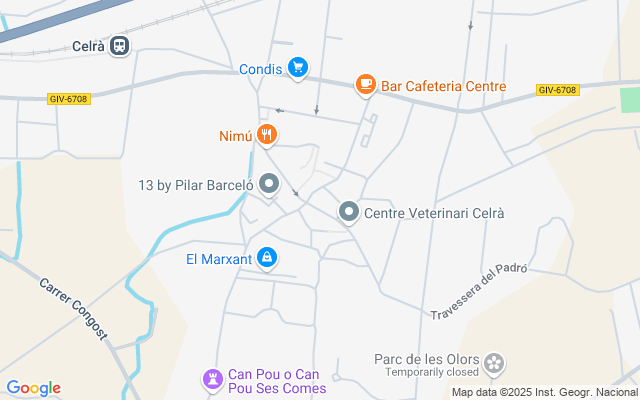The image size is (640, 400).
Task: Select the Condis supermarket pin
Action: (x=297, y=68)
